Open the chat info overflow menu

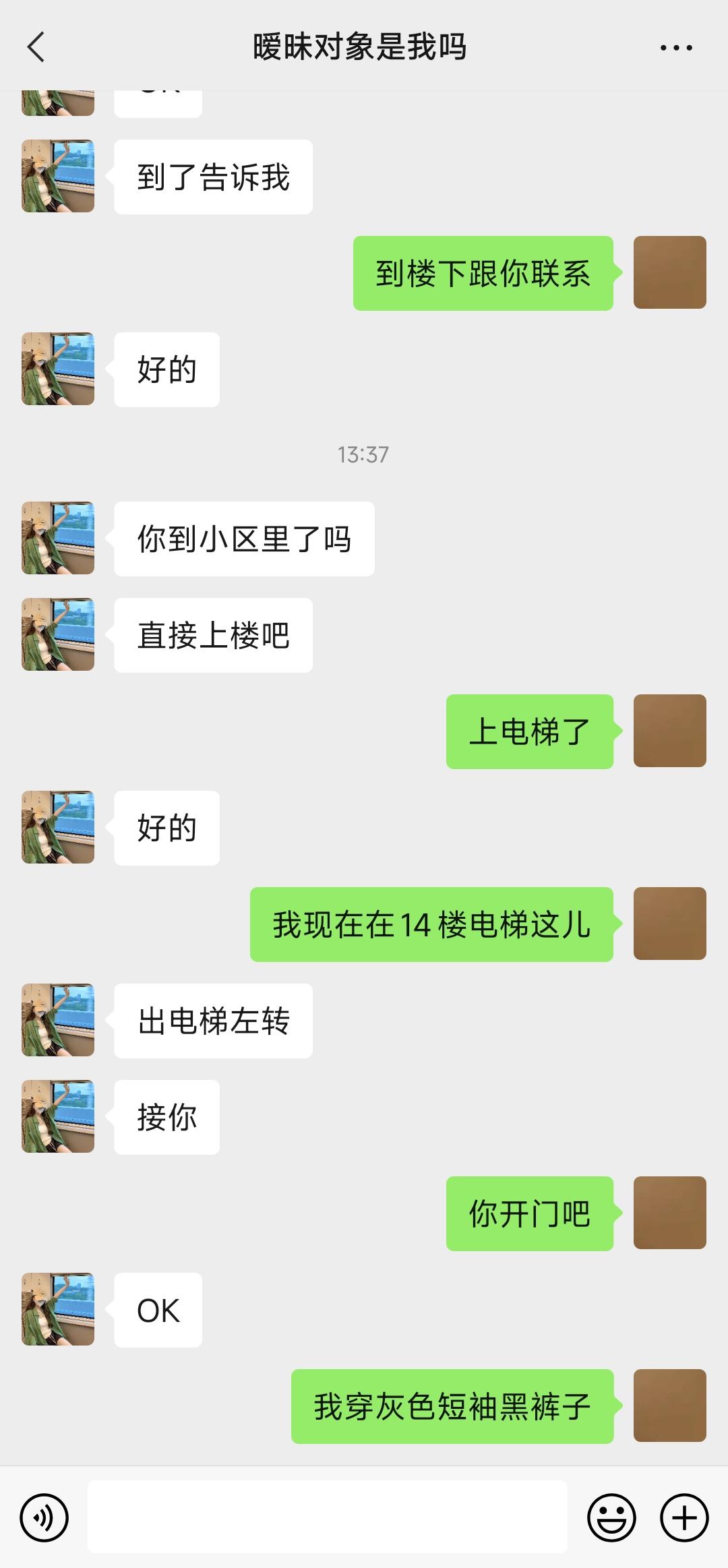(675, 48)
